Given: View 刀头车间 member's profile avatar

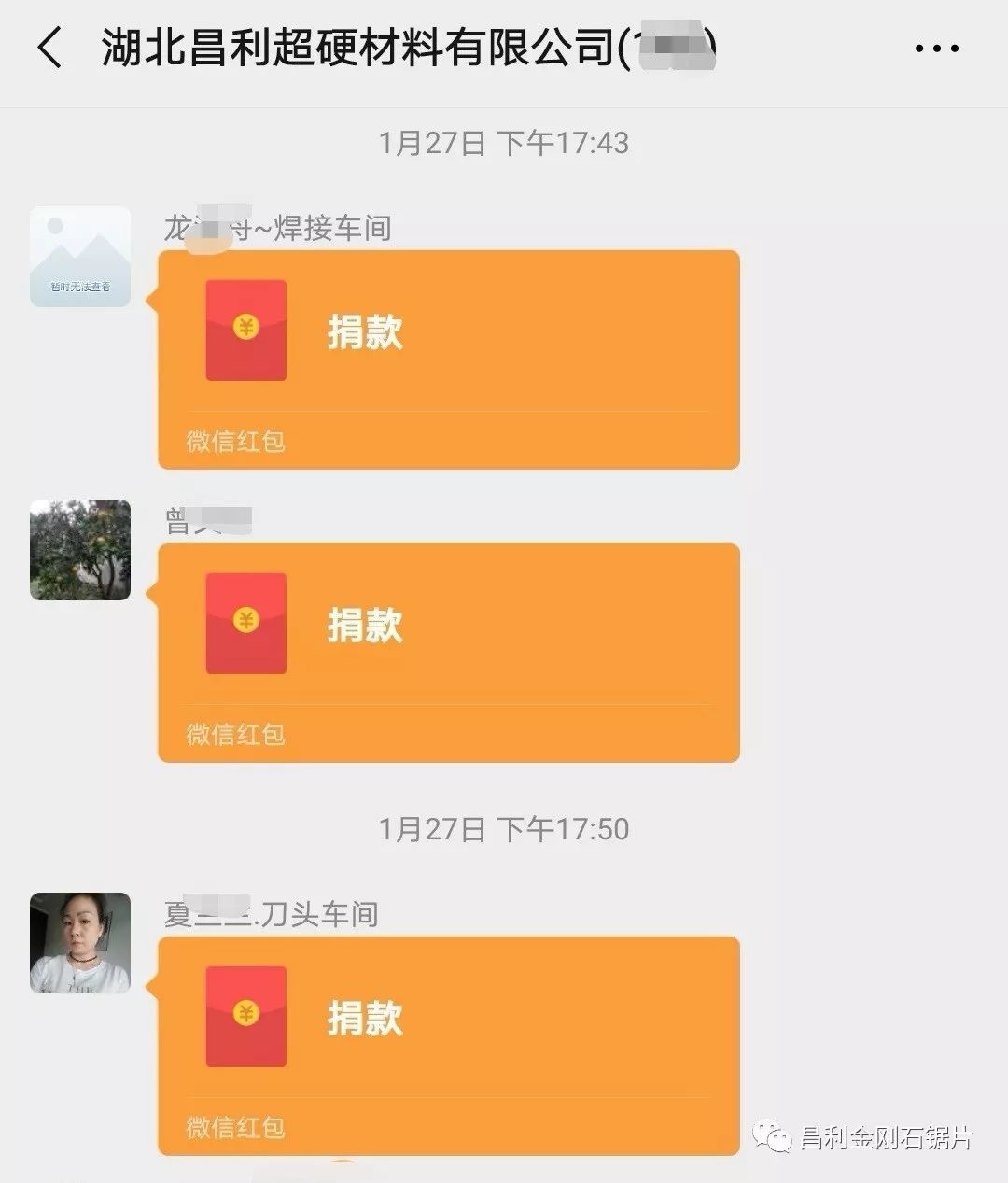Looking at the screenshot, I should point(80,942).
